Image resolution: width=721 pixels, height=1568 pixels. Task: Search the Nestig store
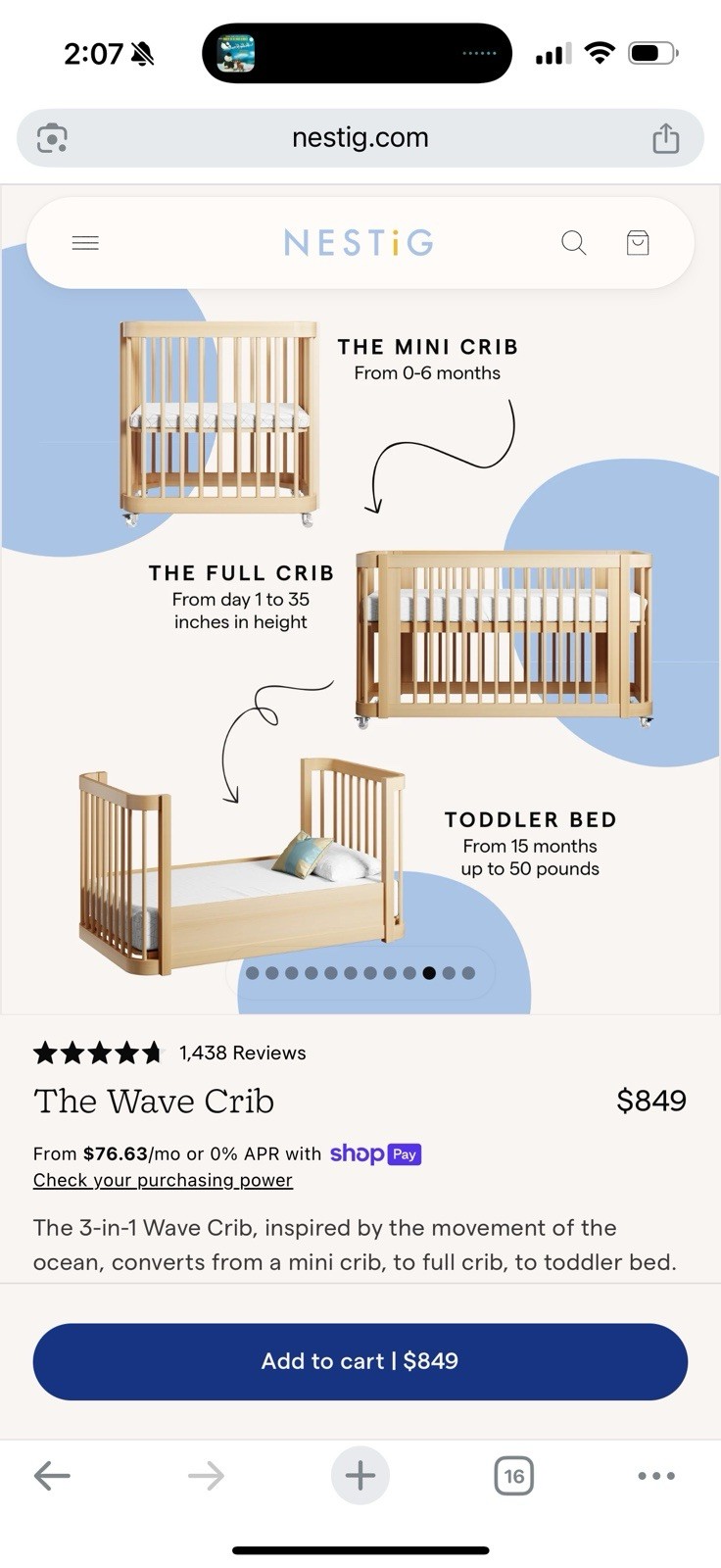[x=574, y=243]
